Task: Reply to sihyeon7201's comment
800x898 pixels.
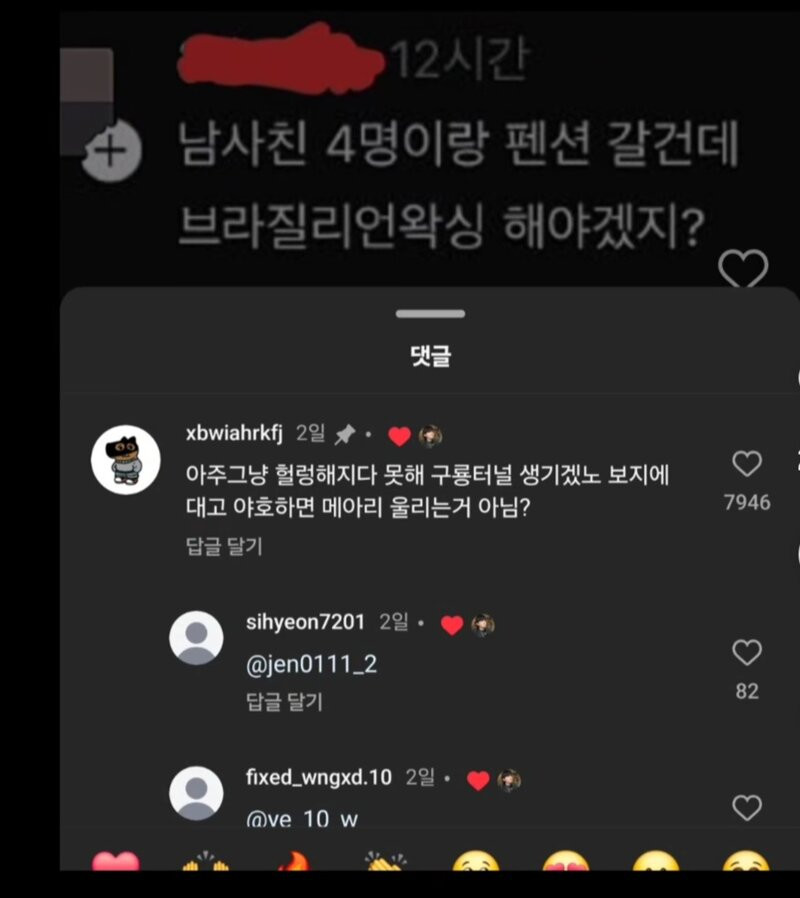Action: [x=284, y=702]
